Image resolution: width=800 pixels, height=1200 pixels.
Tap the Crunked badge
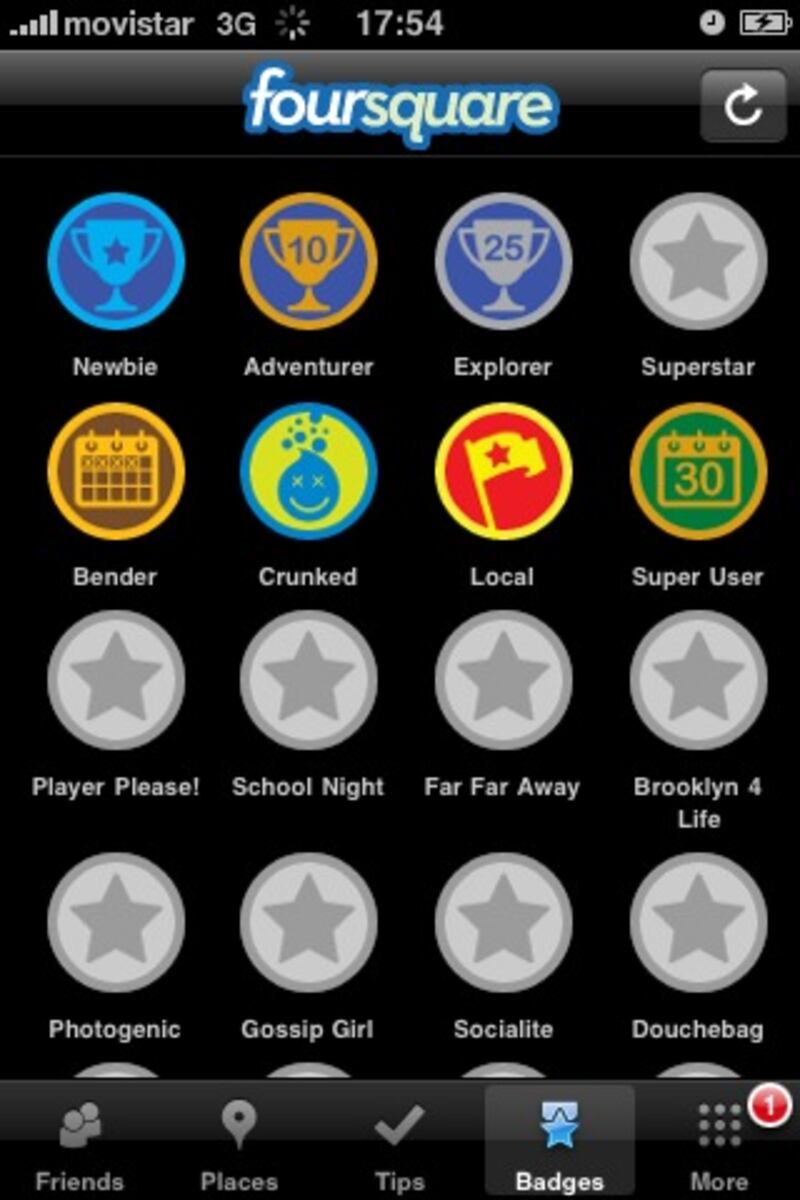(308, 471)
